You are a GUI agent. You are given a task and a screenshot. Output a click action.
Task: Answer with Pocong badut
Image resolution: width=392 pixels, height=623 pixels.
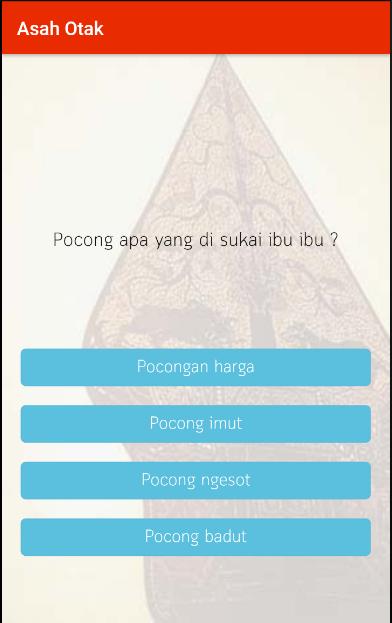196,537
